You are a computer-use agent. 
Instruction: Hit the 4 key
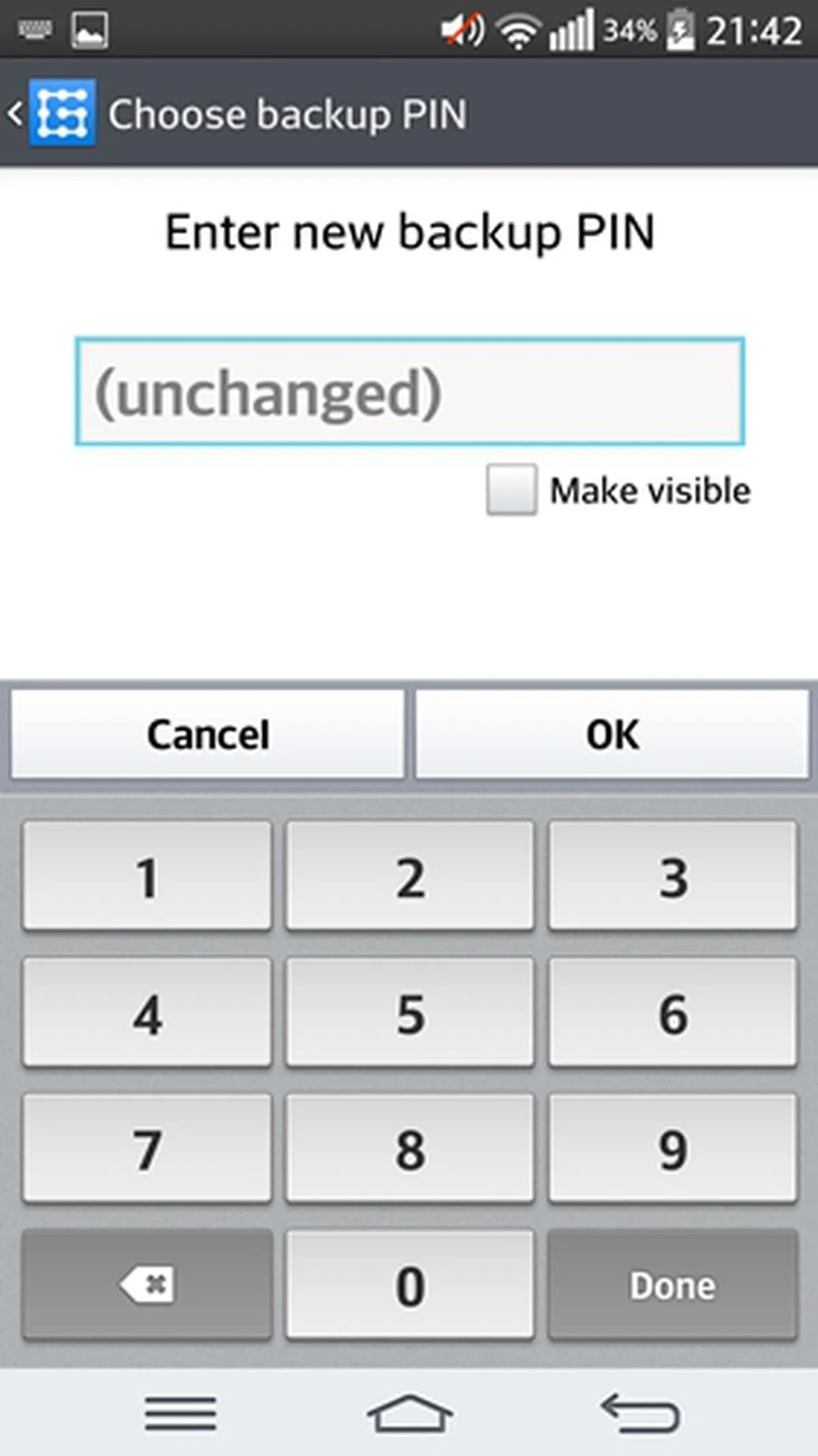tap(147, 1013)
